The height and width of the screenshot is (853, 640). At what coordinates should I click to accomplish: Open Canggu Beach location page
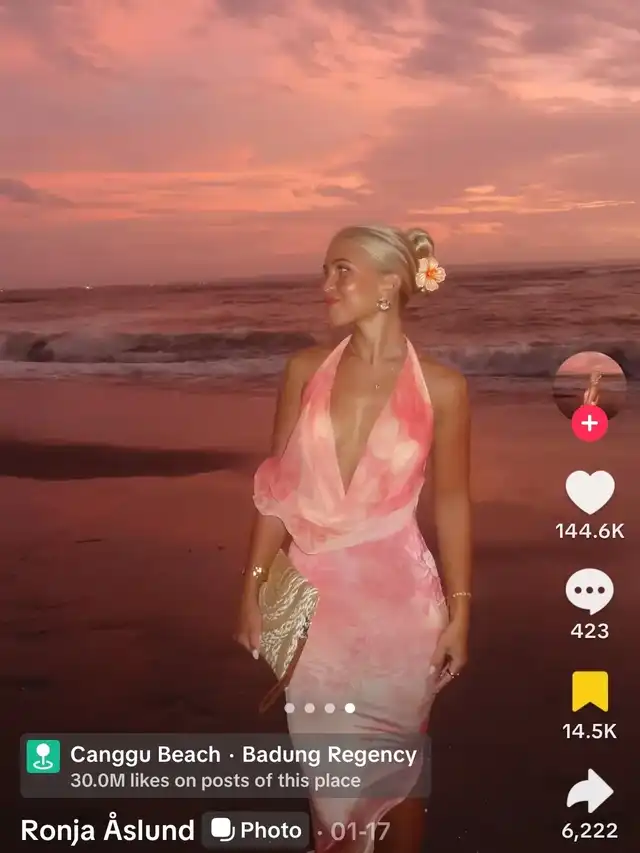click(x=225, y=766)
